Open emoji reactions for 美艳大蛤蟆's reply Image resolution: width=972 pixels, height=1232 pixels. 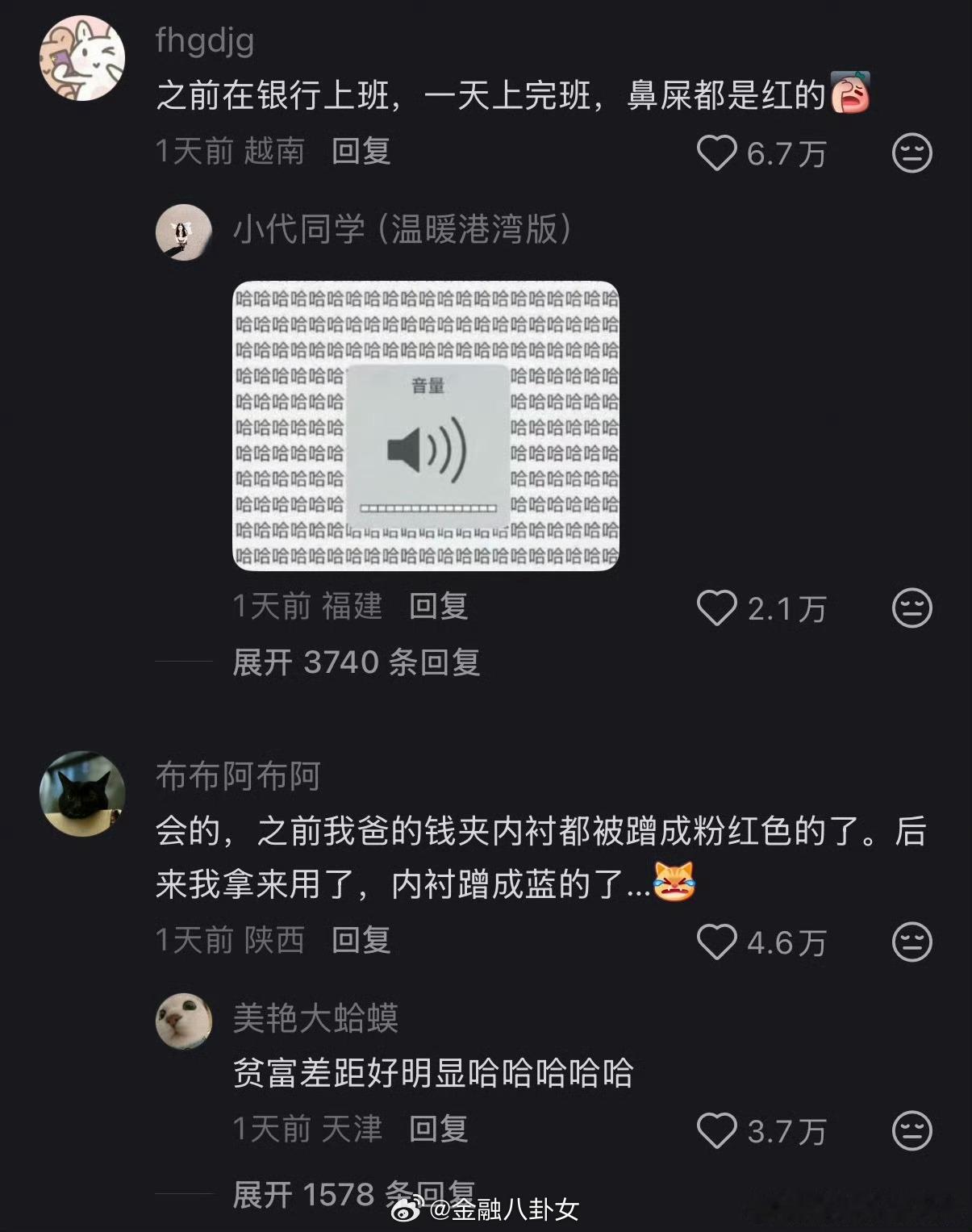tap(912, 1129)
